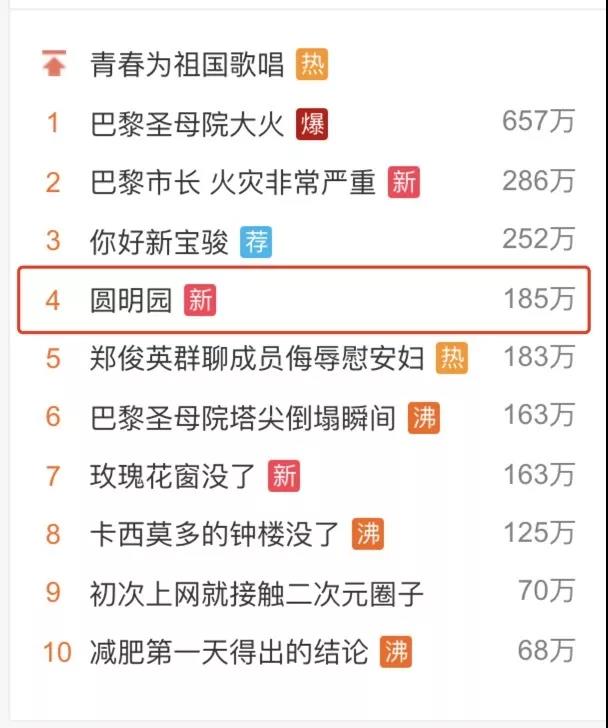View topic 巴黎市长 火灾非常严重
608x728 pixels.
coord(232,182)
